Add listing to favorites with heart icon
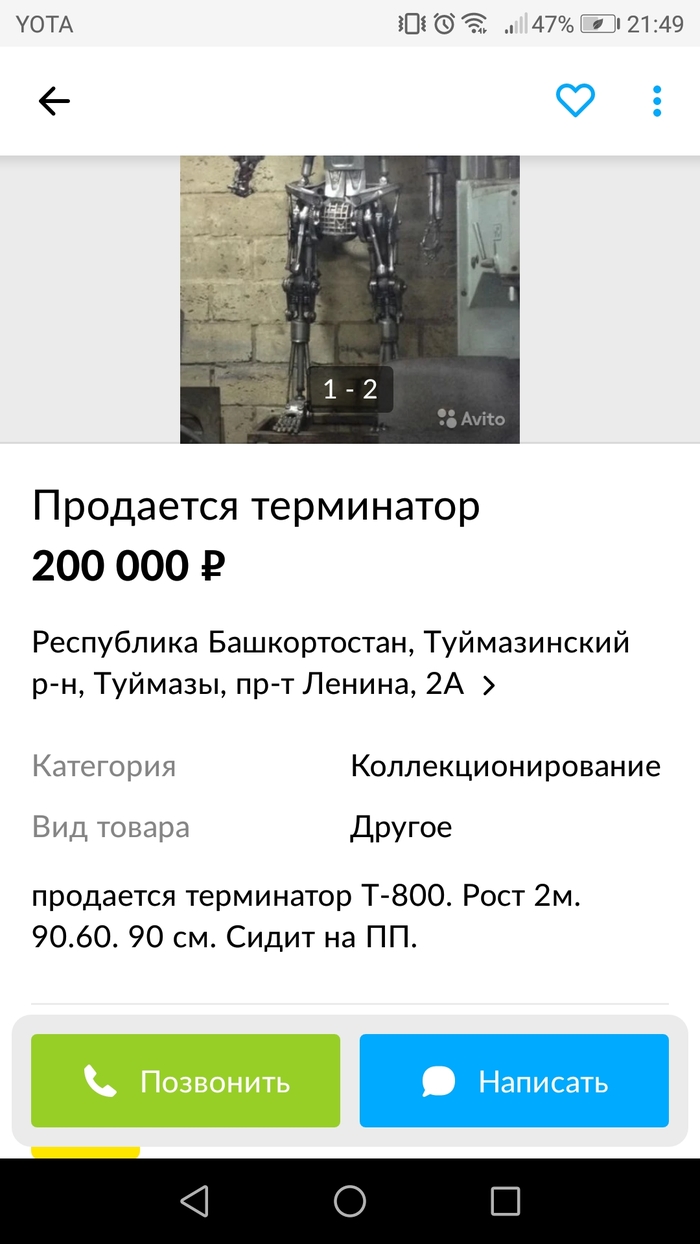Screen dimensions: 700x1244 pyautogui.click(x=575, y=101)
